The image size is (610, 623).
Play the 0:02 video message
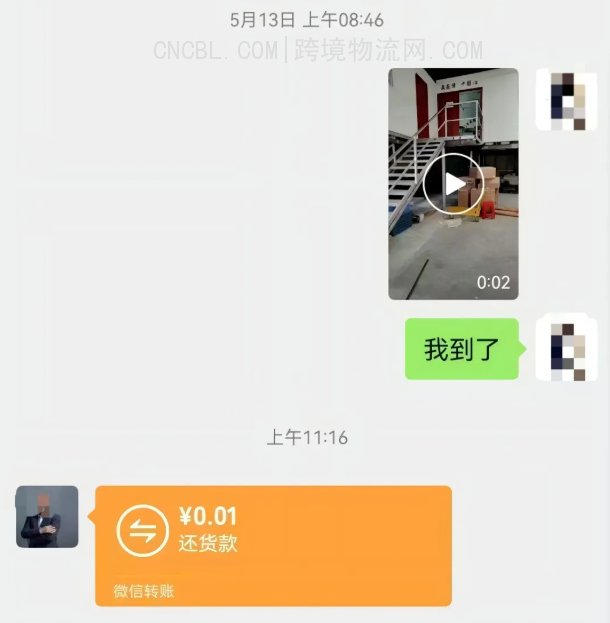[453, 184]
